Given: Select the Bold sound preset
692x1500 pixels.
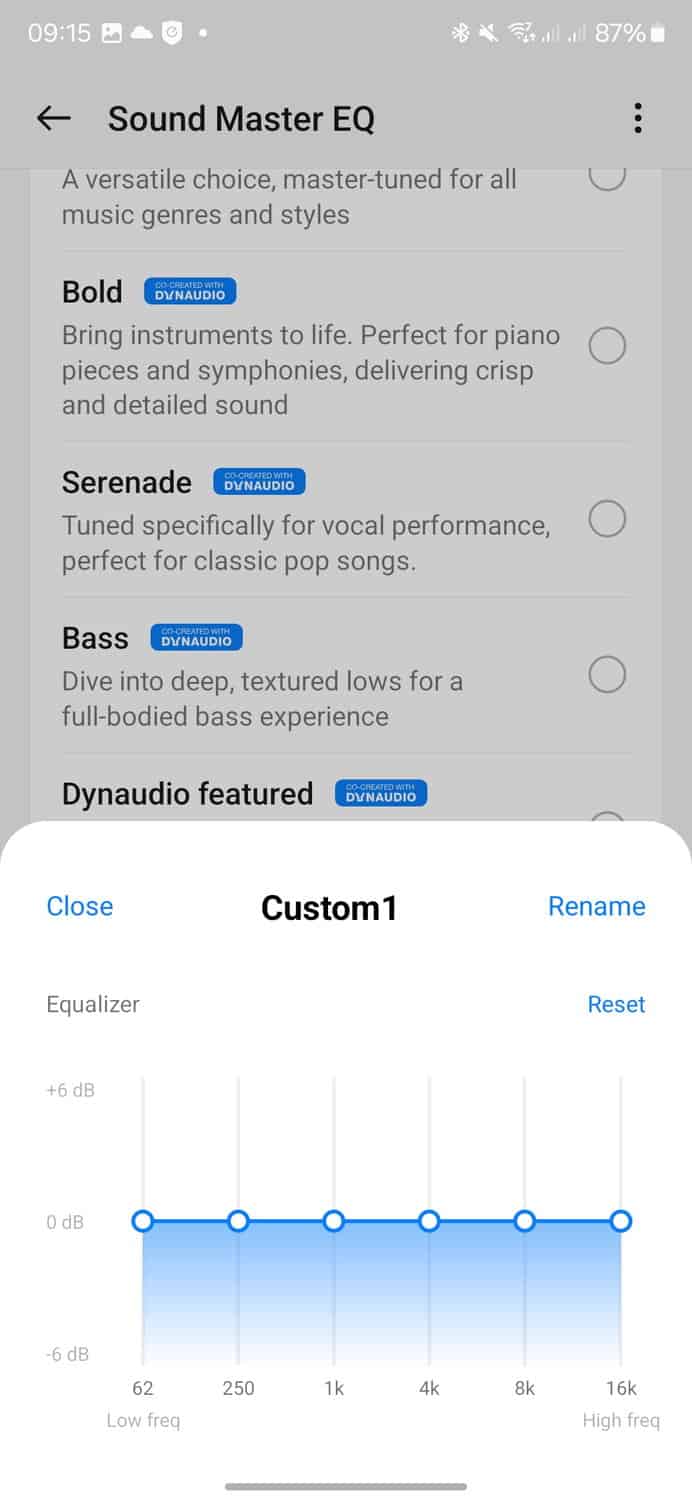Looking at the screenshot, I should pyautogui.click(x=607, y=346).
